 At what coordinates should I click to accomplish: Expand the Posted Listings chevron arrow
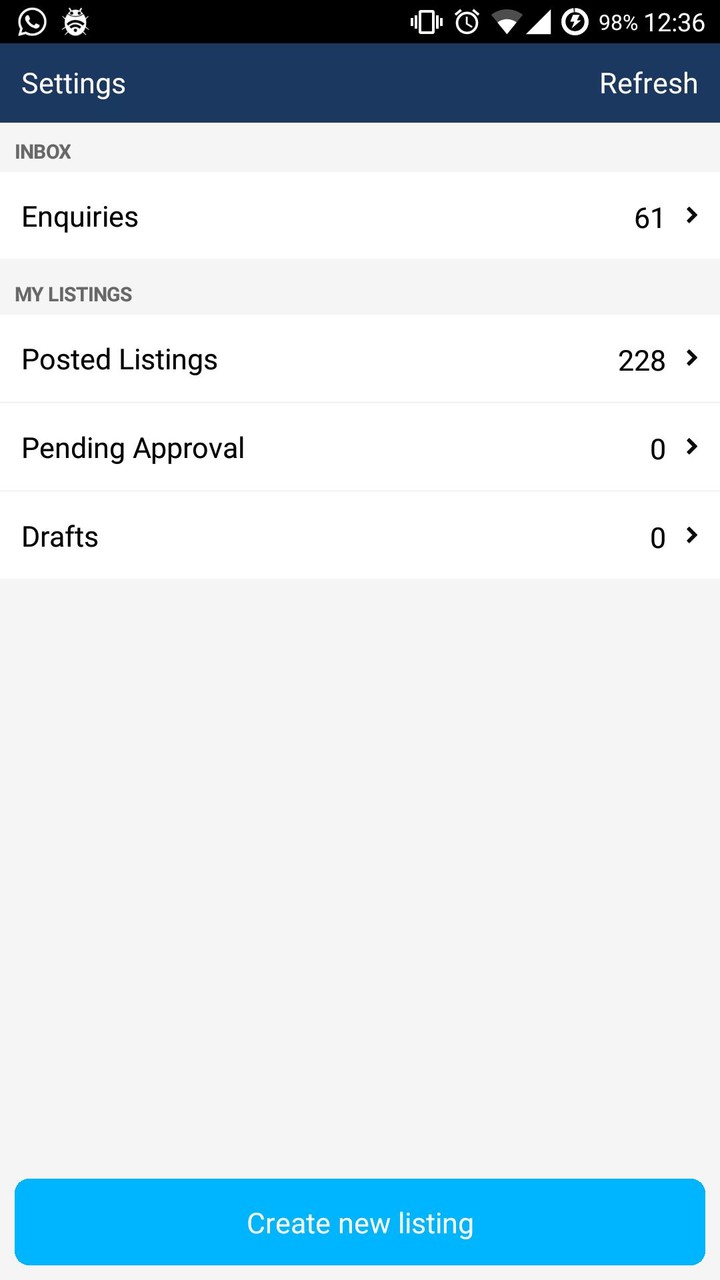tap(691, 358)
